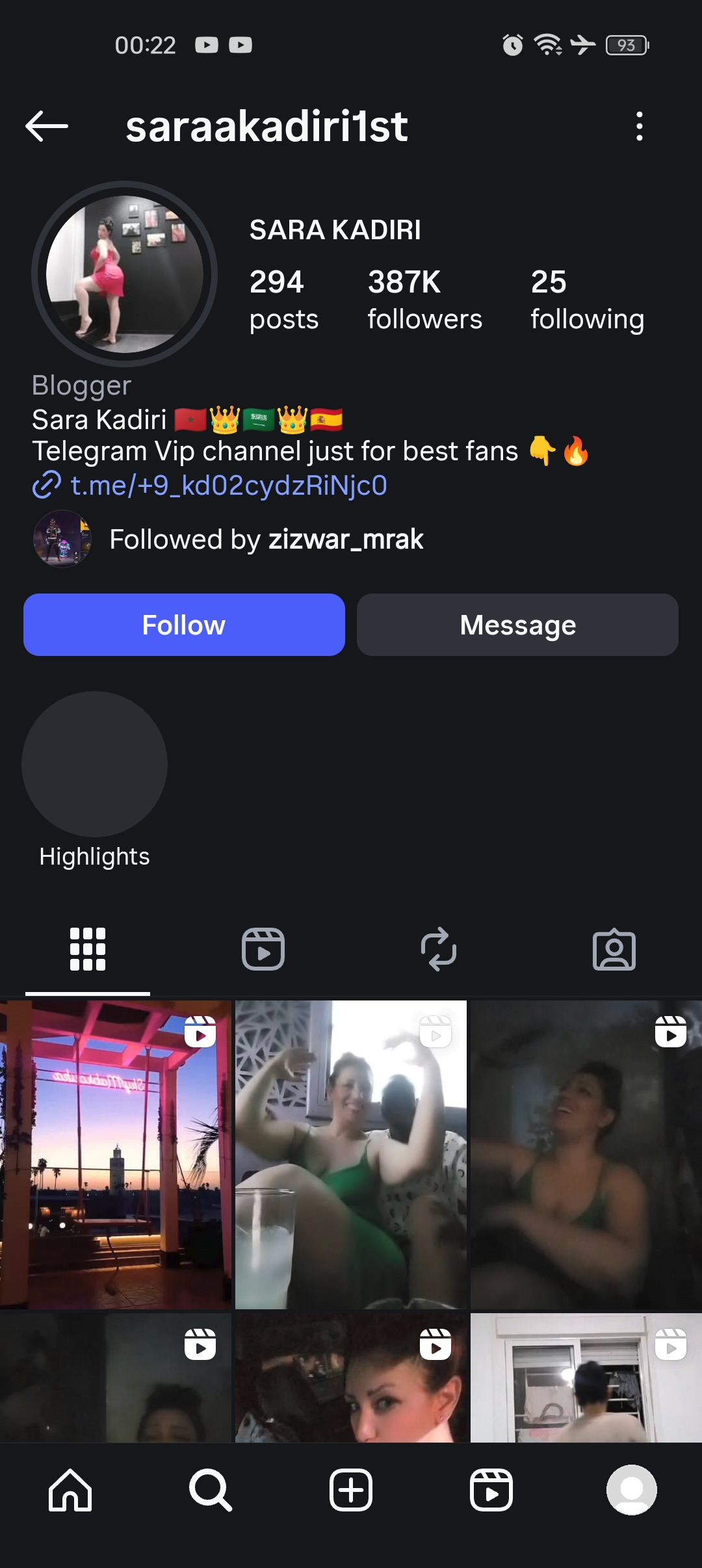Open Search and explore
Viewport: 702px width, 1568px height.
click(210, 1490)
